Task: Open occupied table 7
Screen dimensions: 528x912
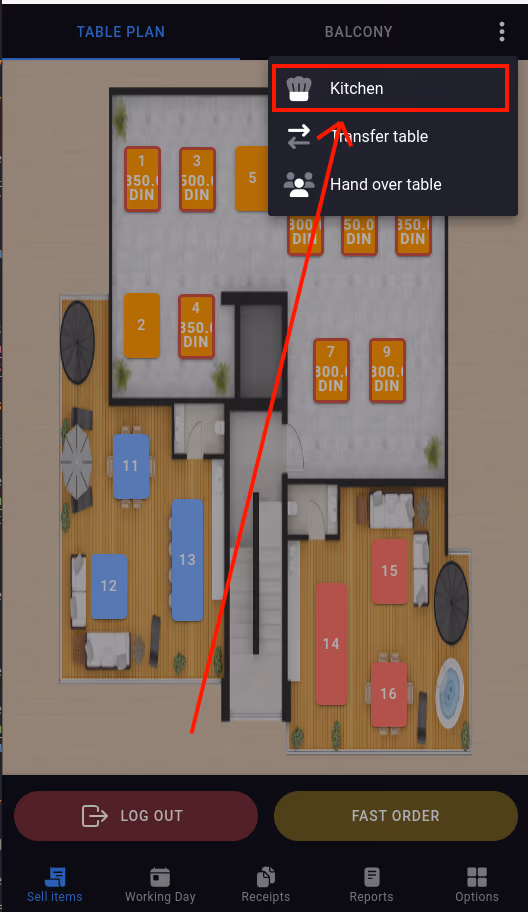Action: 331,371
